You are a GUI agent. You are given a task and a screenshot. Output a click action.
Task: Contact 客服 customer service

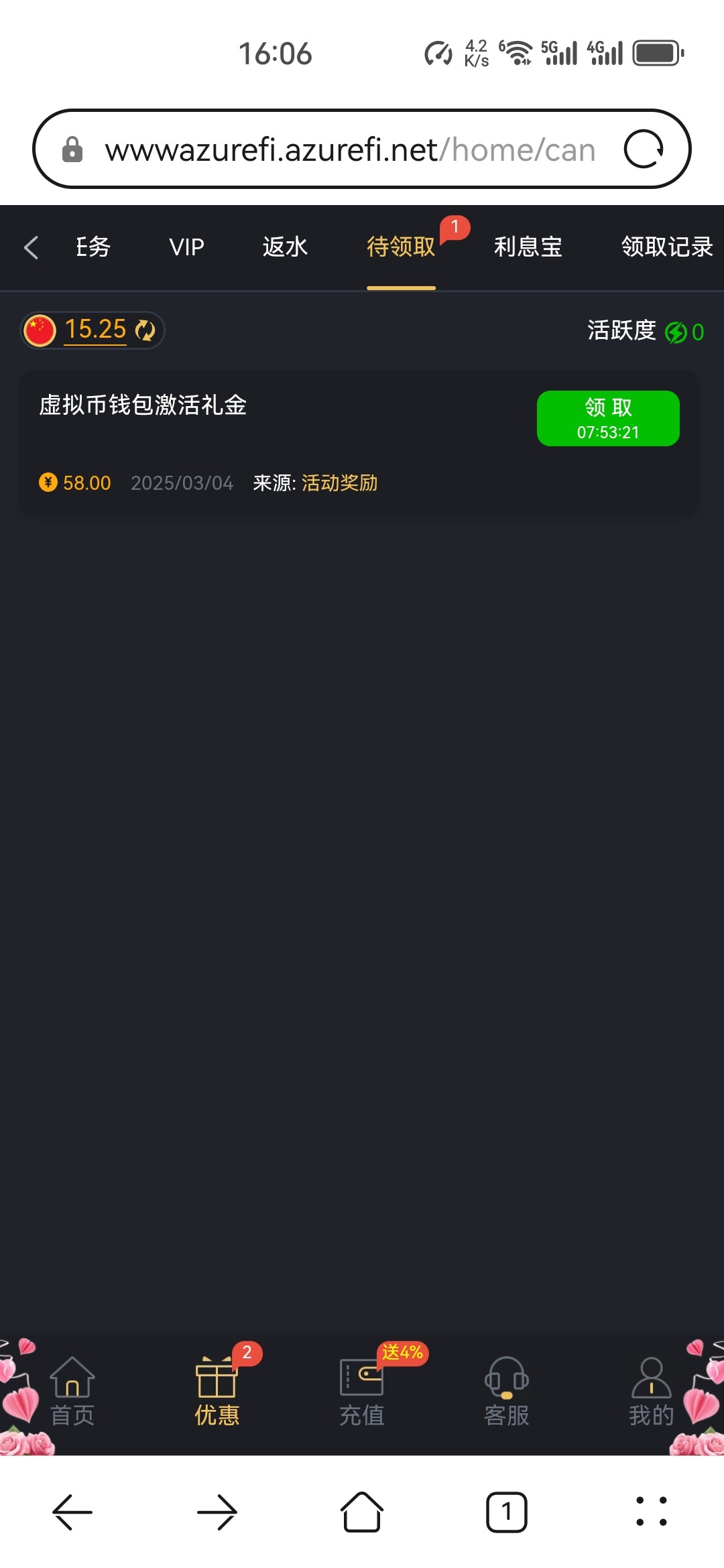[506, 1391]
